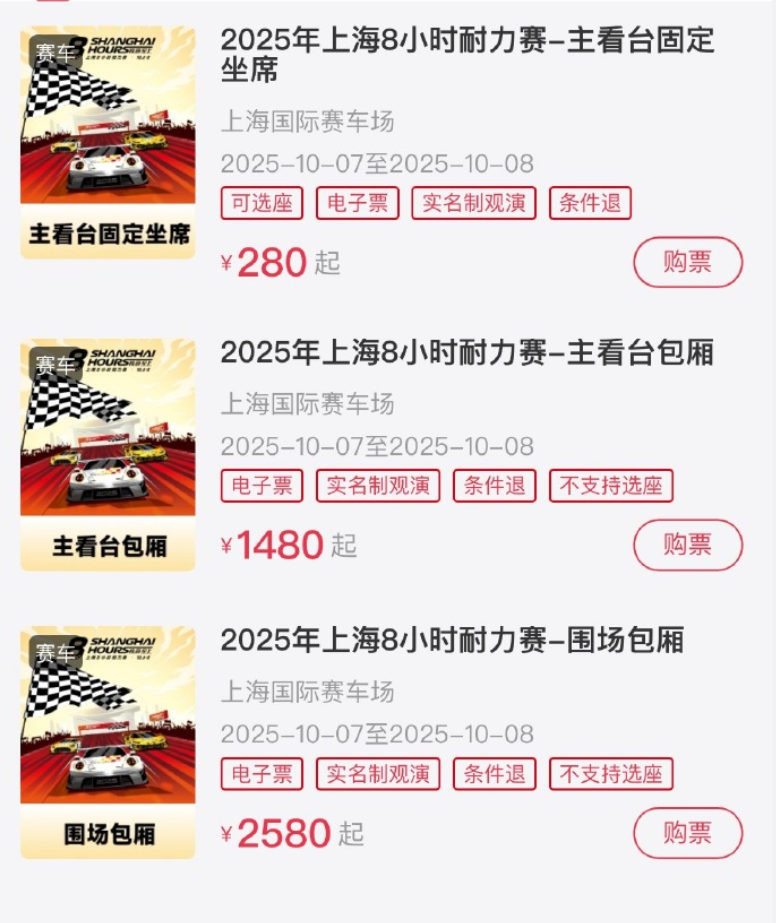The width and height of the screenshot is (776, 923).
Task: View the 主看台包厢 event poster
Action: [x=108, y=454]
